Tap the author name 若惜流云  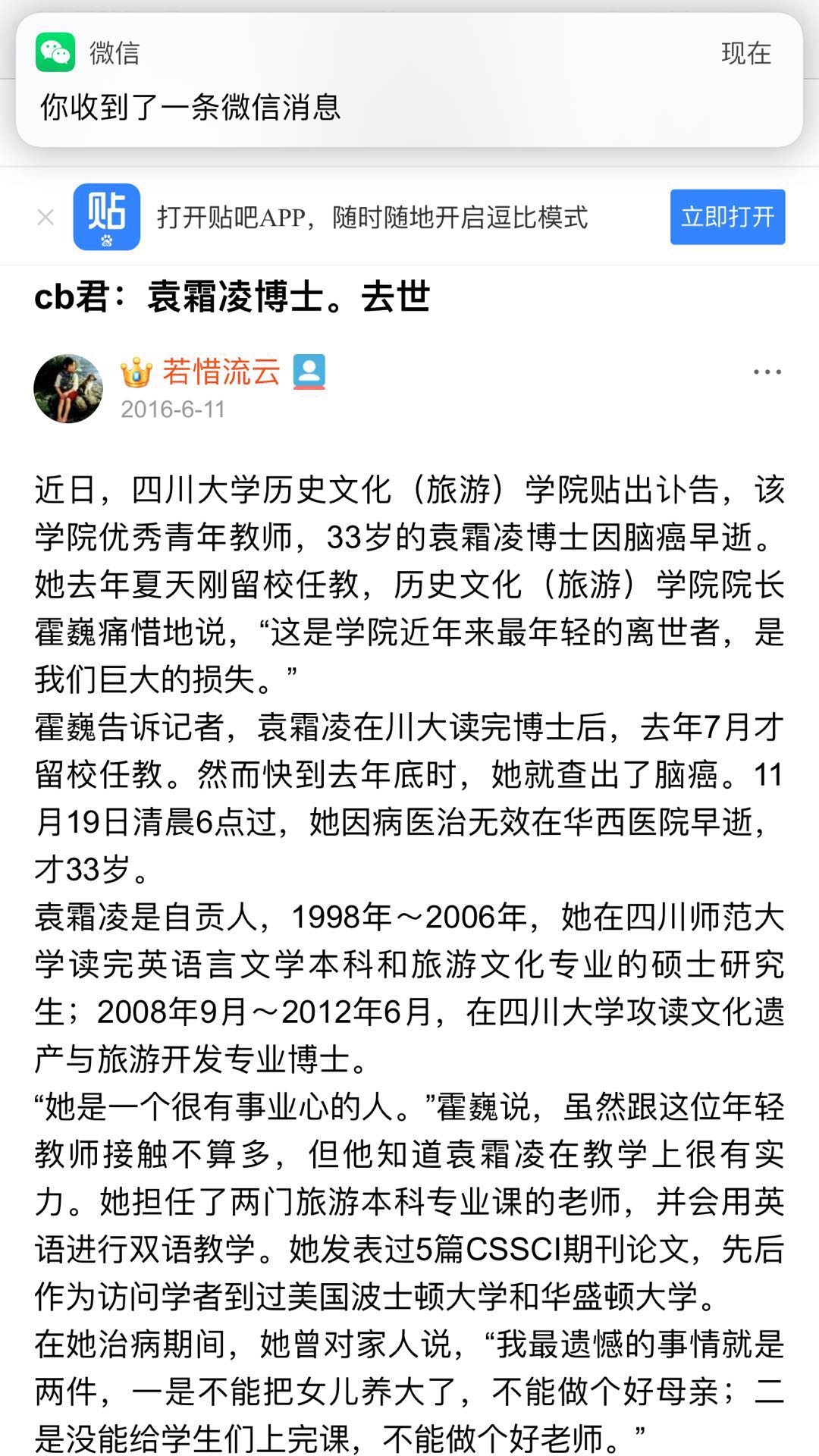[x=221, y=372]
